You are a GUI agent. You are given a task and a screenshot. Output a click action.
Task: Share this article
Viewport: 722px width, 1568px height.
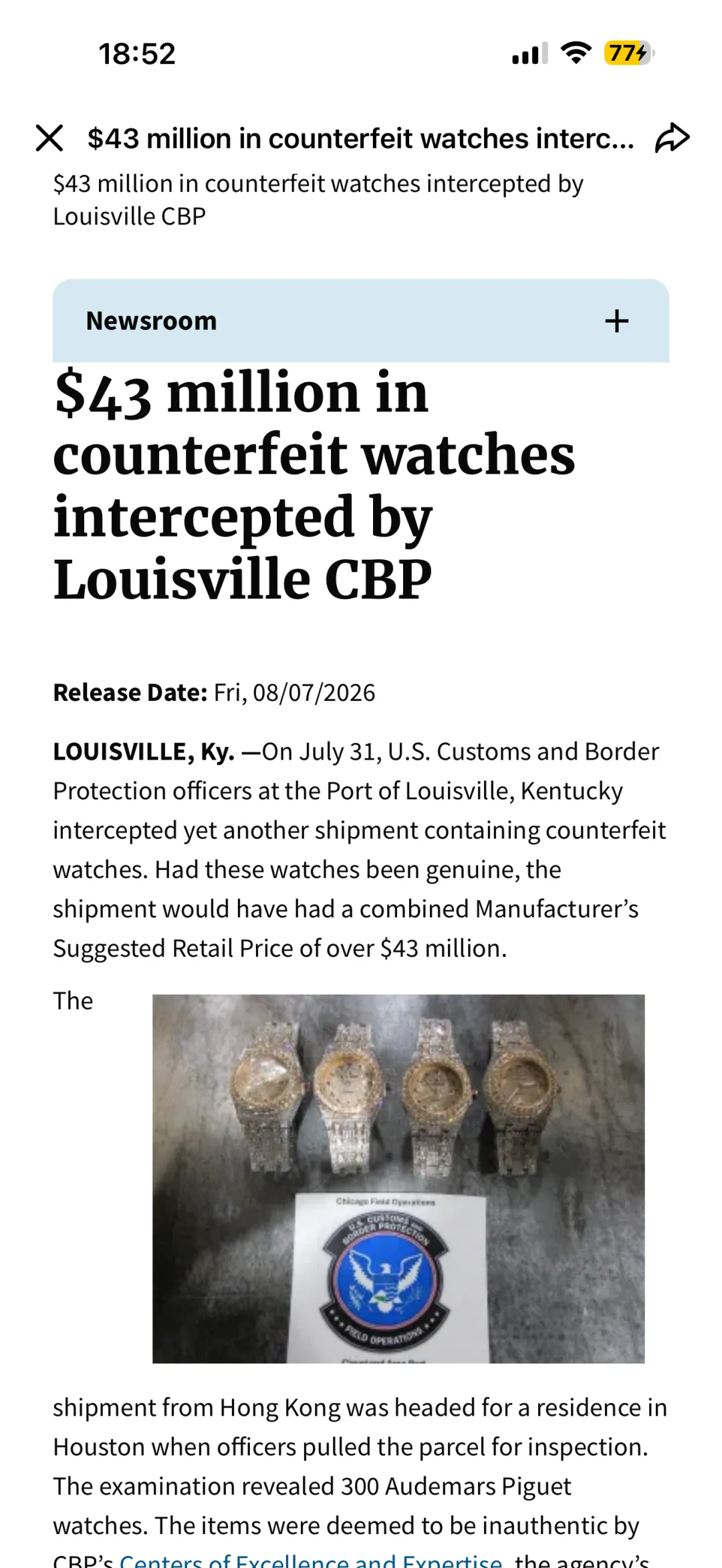[x=672, y=138]
